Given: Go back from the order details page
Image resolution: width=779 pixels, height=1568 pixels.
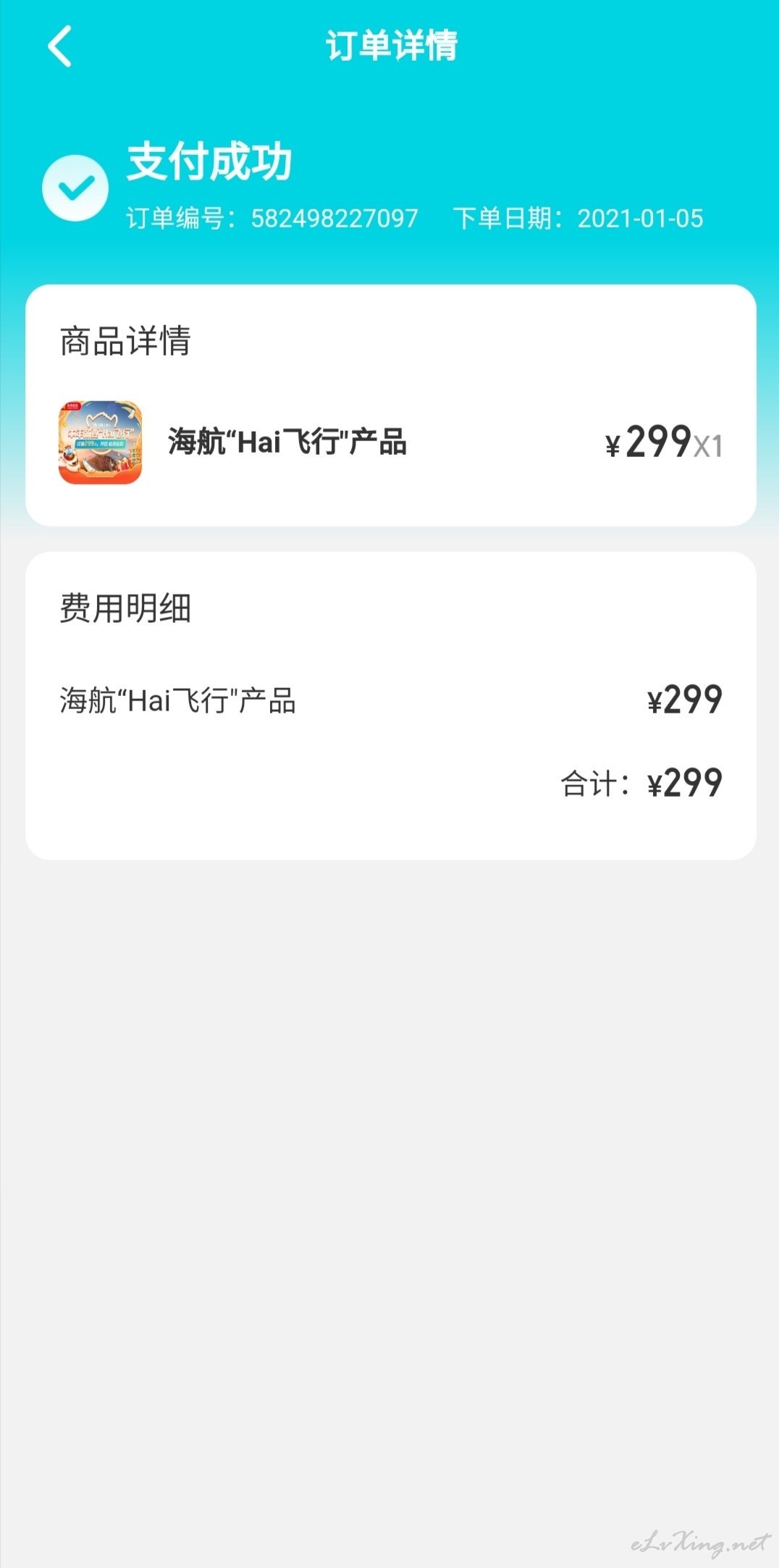Looking at the screenshot, I should [x=59, y=46].
